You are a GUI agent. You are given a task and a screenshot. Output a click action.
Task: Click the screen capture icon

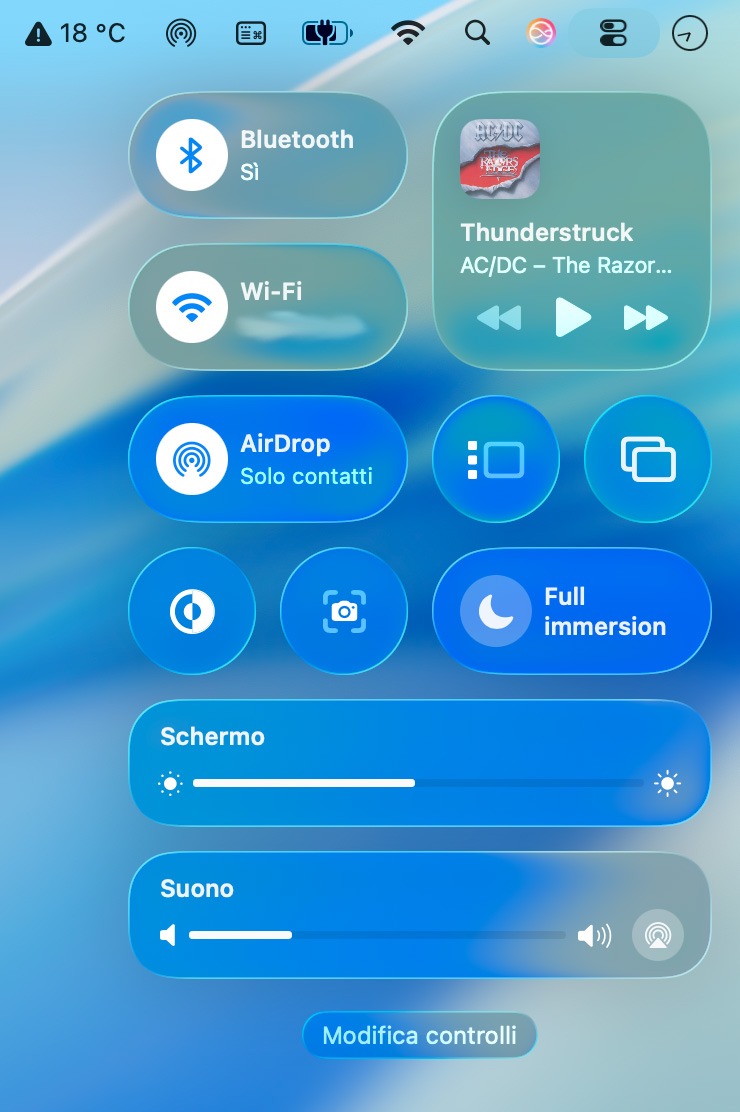point(343,611)
